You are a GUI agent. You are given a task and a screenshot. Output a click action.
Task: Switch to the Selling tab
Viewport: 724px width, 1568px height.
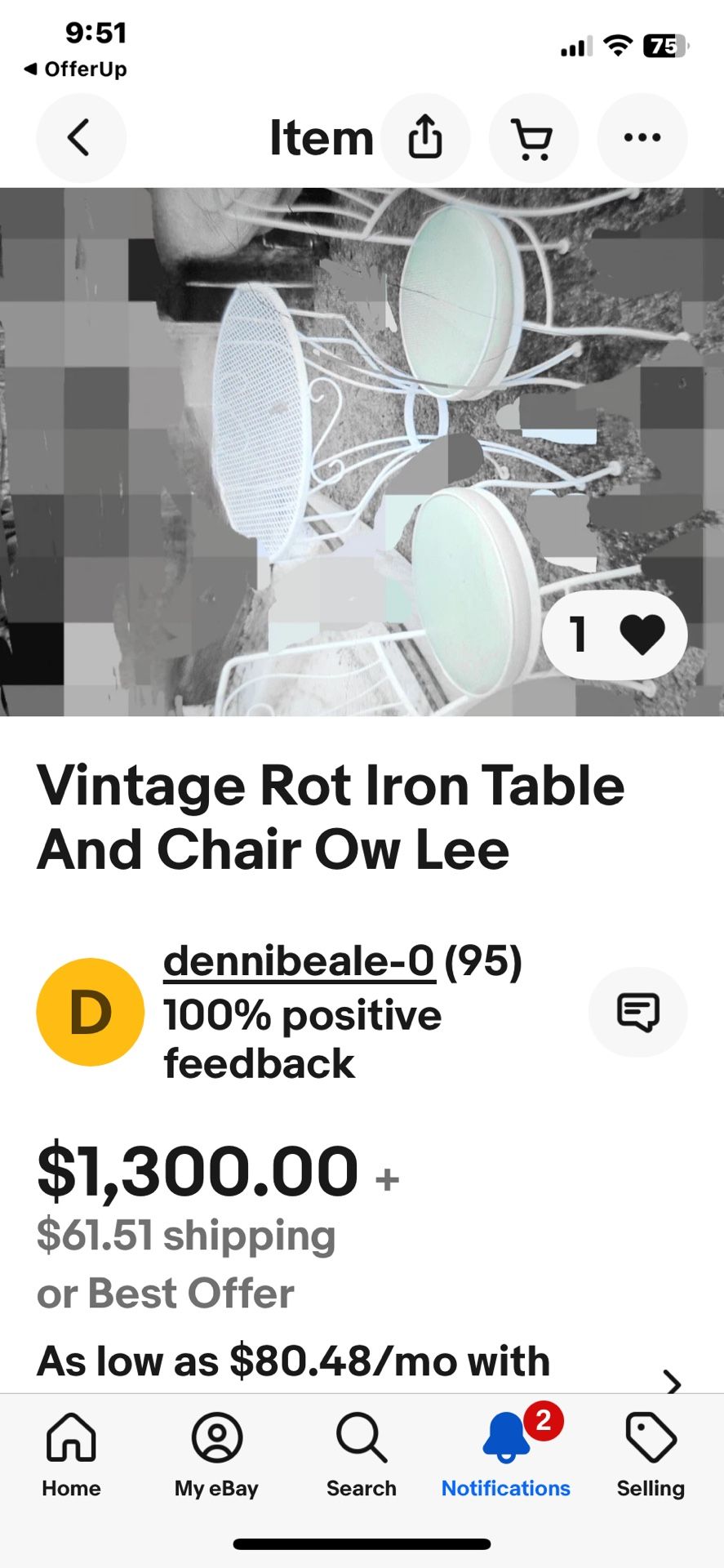(651, 1455)
